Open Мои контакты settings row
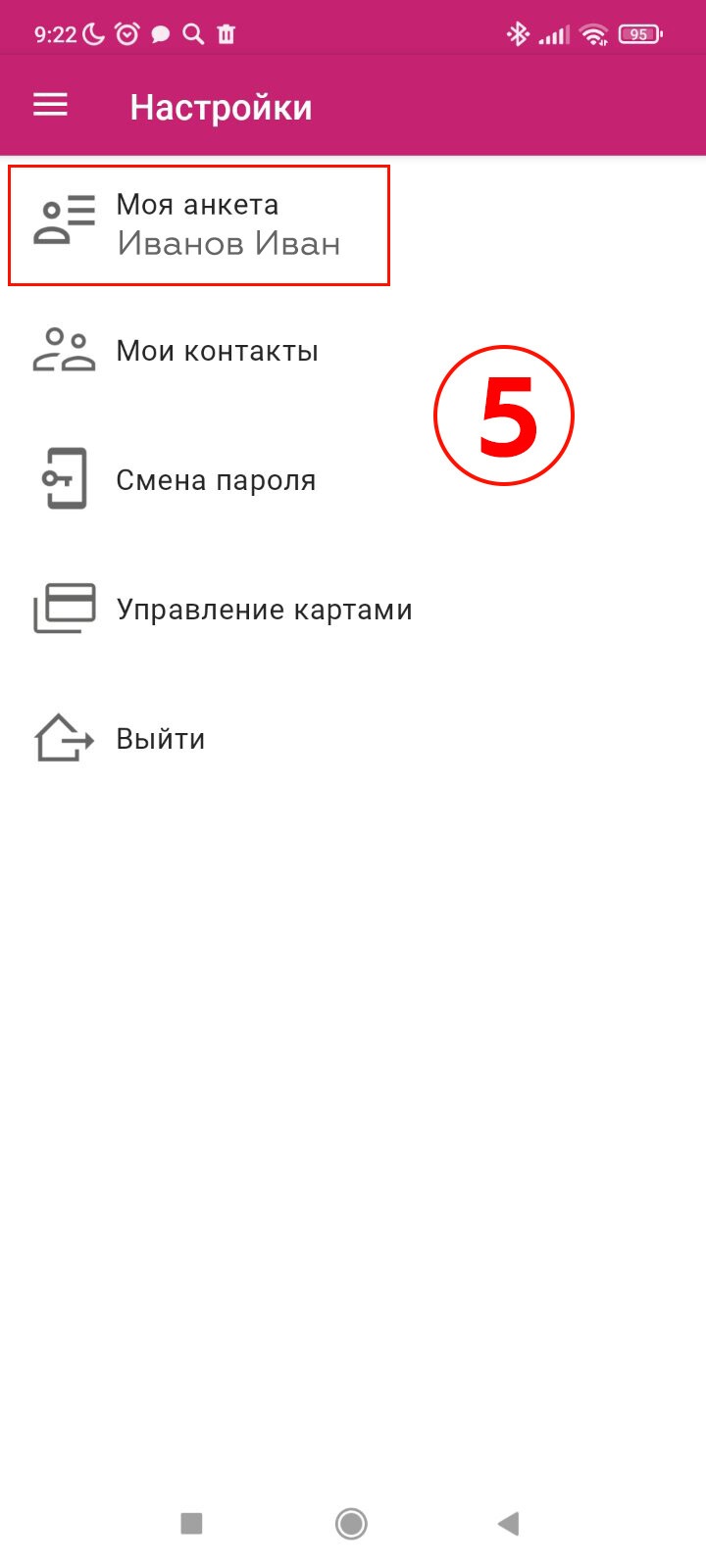This screenshot has width=706, height=1568. [x=217, y=351]
